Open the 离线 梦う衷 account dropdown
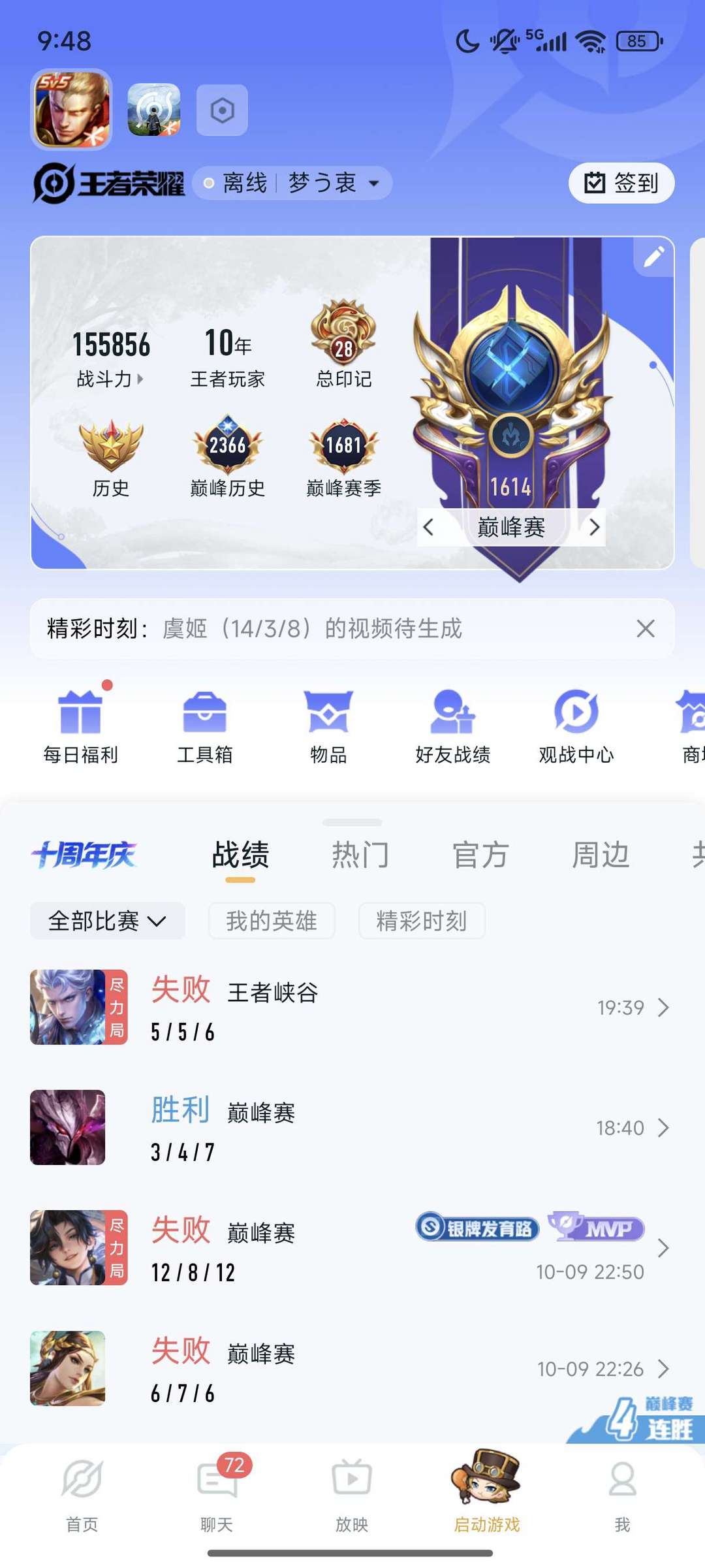 (293, 183)
